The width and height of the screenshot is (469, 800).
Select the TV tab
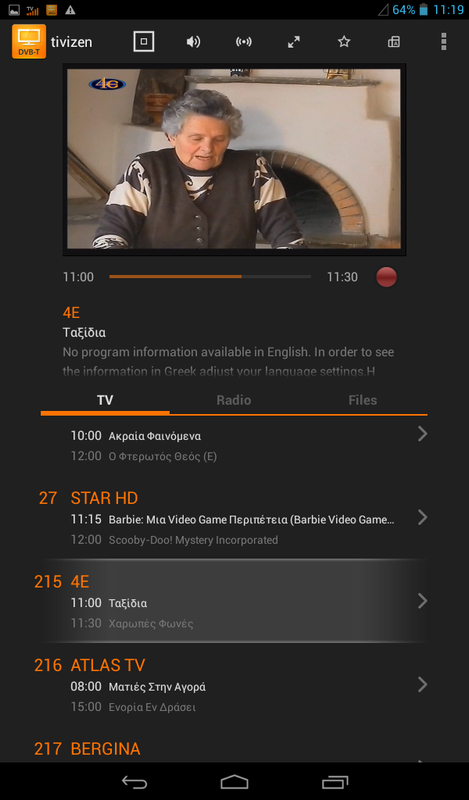point(105,400)
